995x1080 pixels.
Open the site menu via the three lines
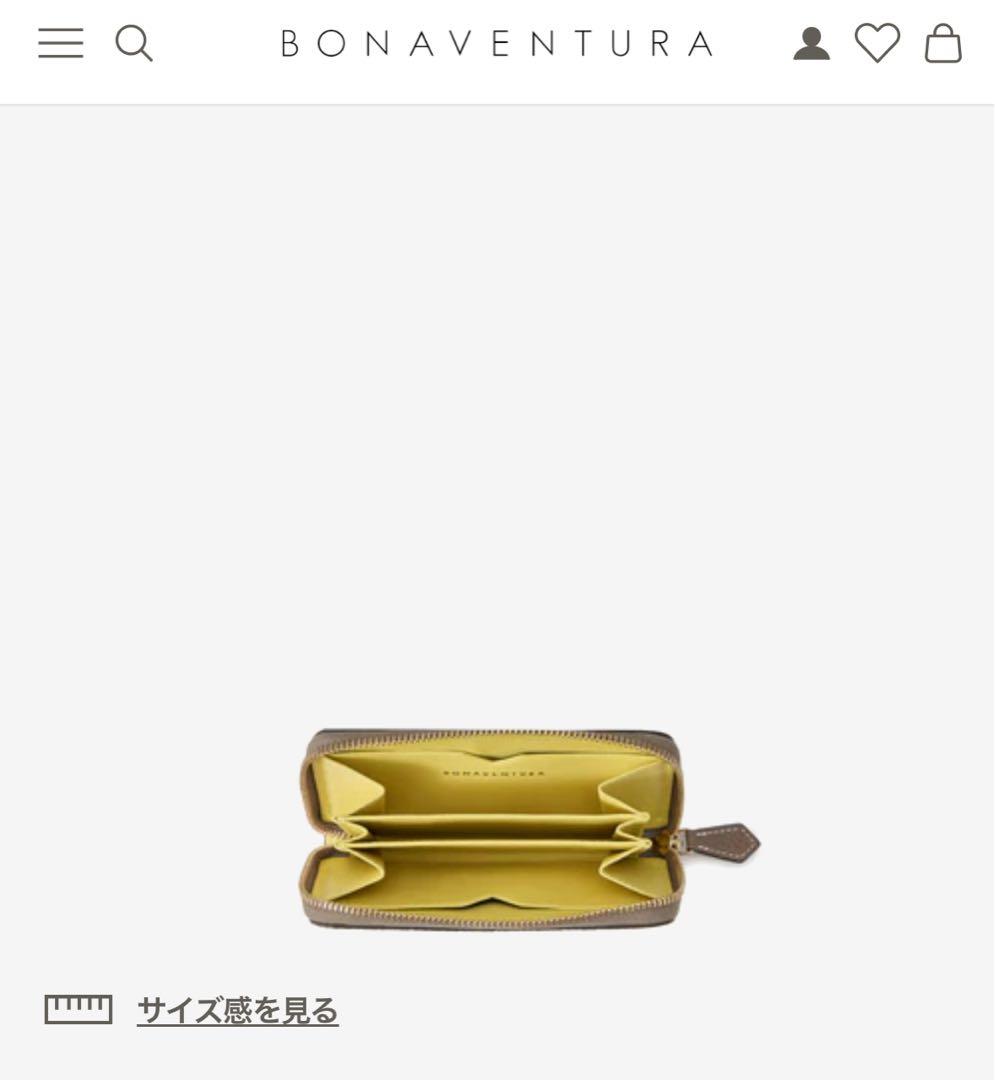coord(60,44)
